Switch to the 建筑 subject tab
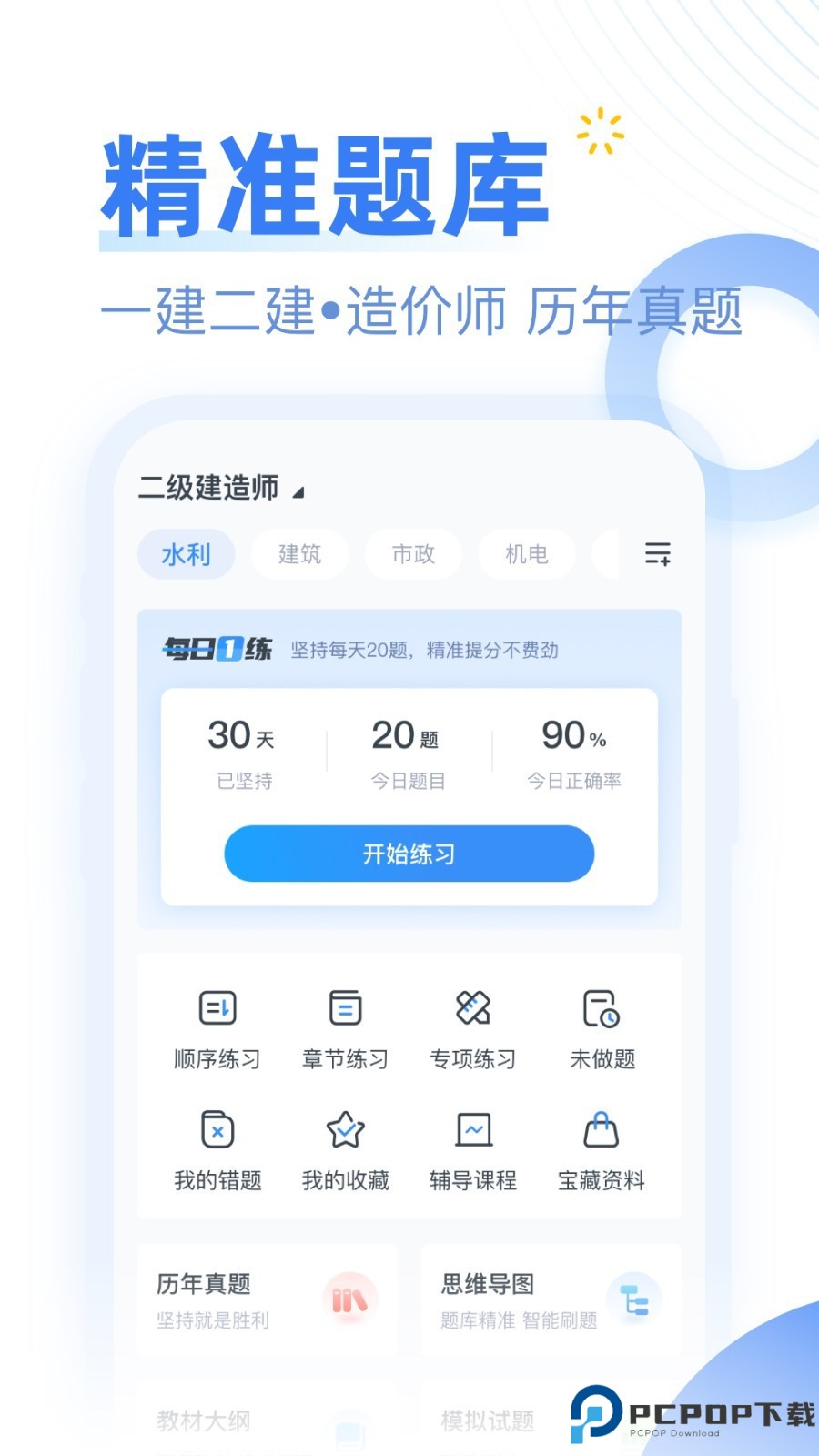The width and height of the screenshot is (819, 1456). coord(299,554)
